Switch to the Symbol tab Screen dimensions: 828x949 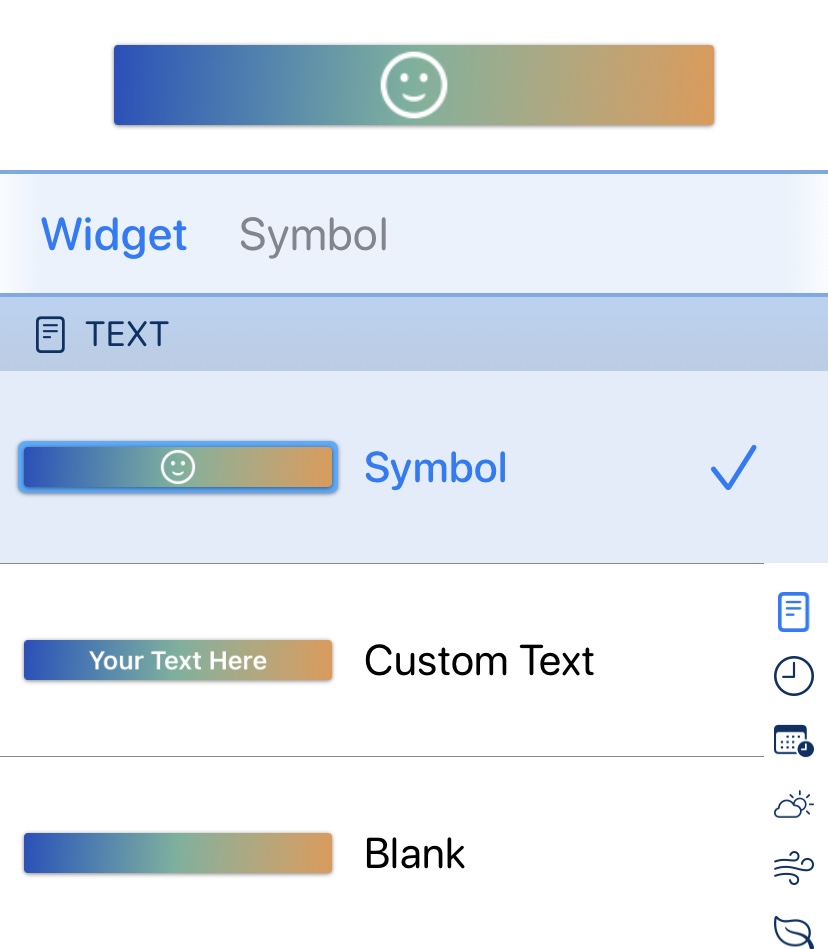(313, 235)
